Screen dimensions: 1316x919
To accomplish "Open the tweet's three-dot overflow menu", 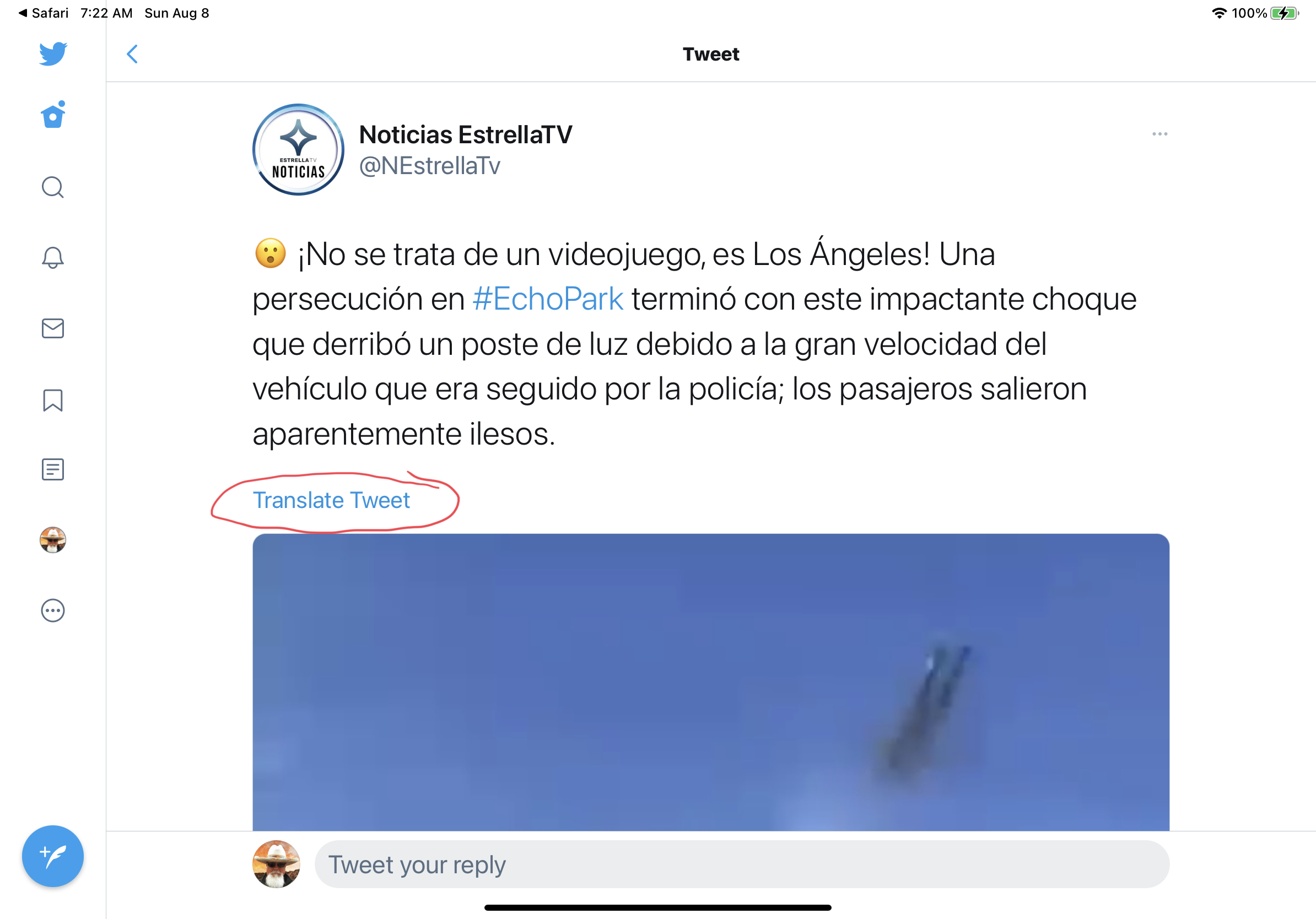I will pos(1159,134).
